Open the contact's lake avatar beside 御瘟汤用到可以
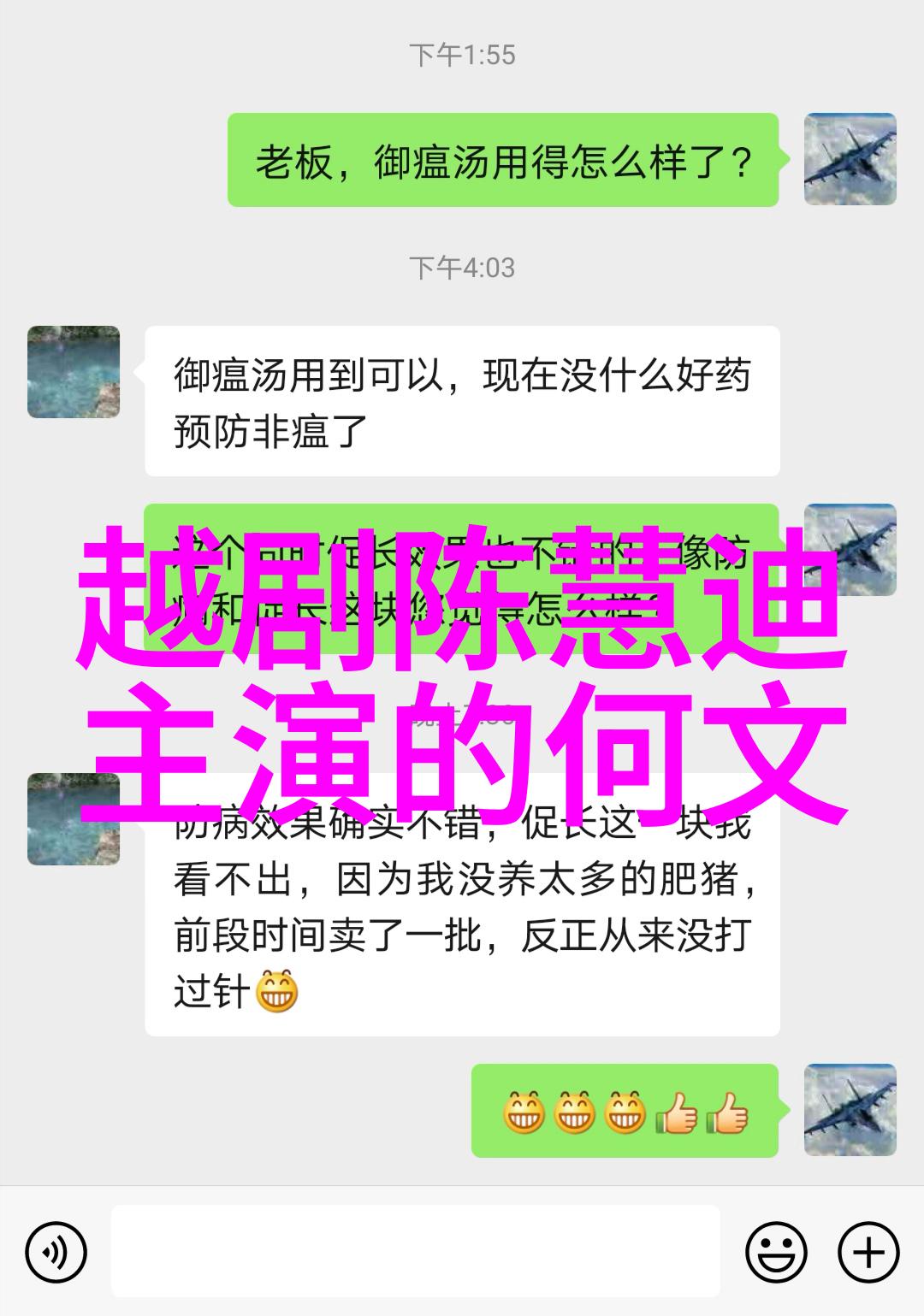Image resolution: width=924 pixels, height=1316 pixels. tap(74, 372)
